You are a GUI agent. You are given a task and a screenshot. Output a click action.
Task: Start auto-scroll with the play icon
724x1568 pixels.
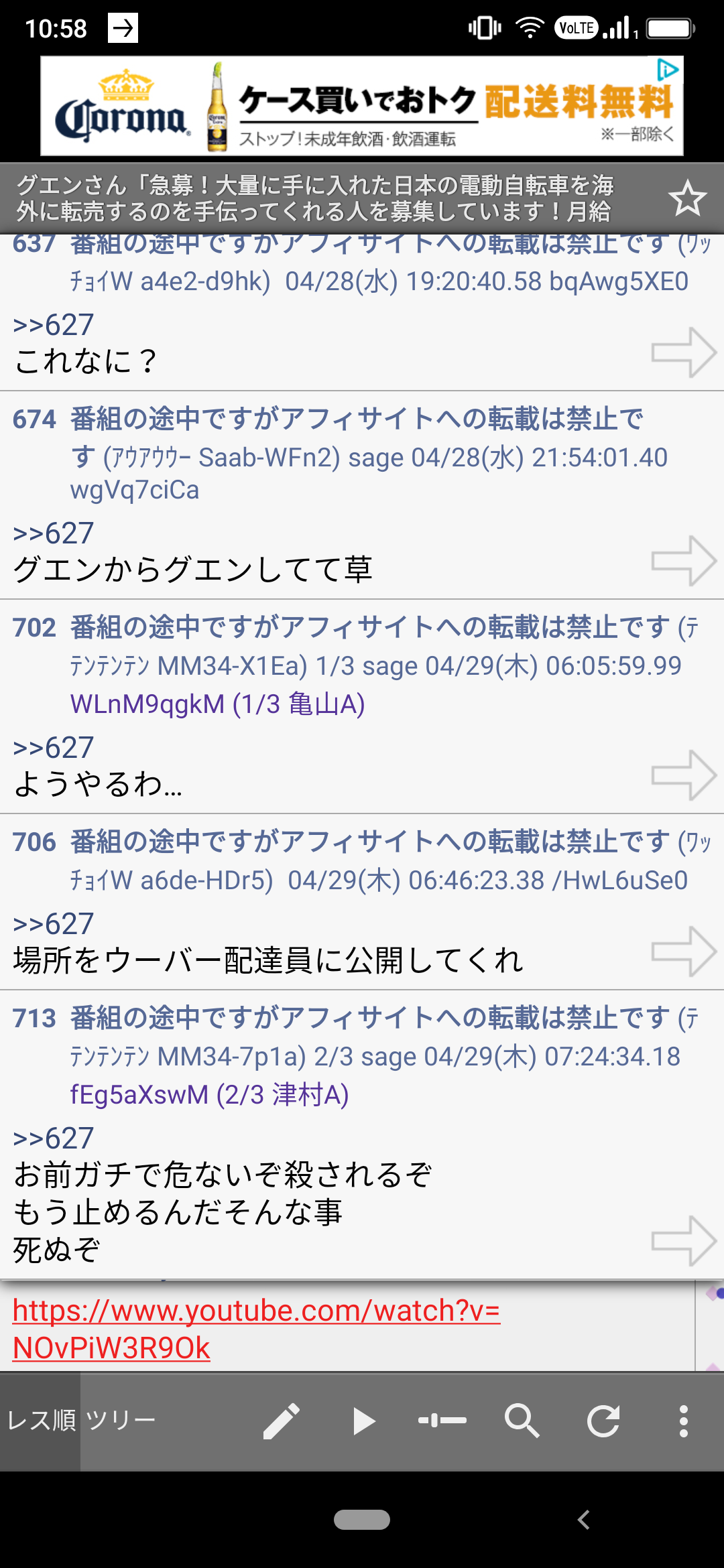[x=363, y=1421]
